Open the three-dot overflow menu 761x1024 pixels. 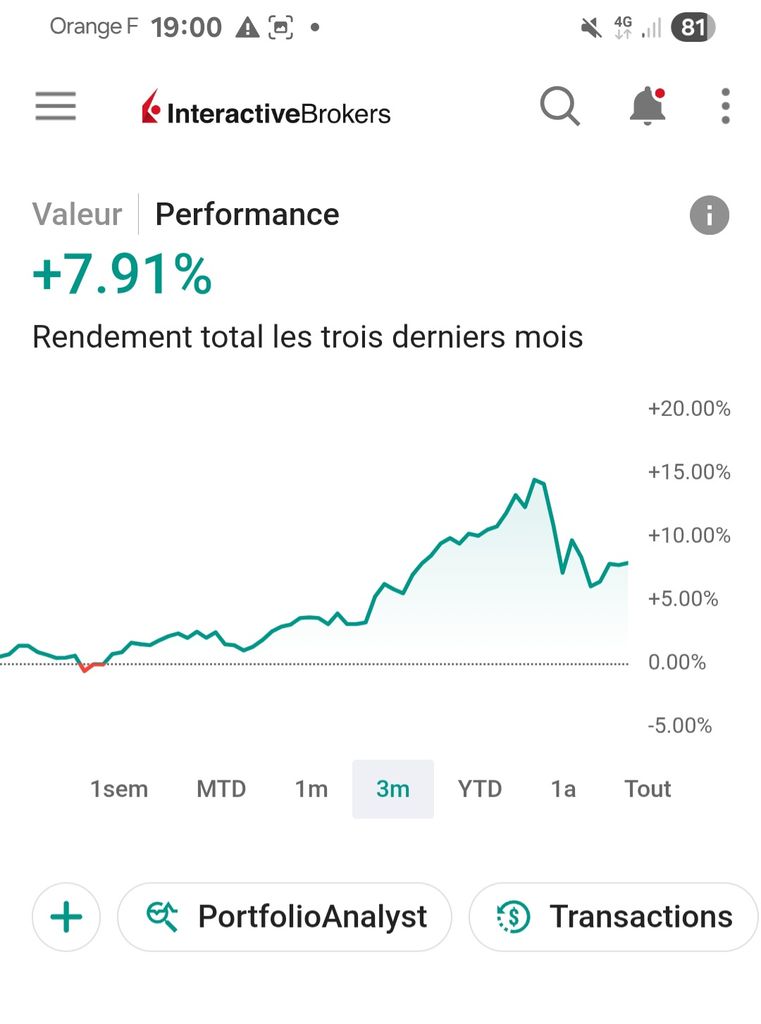(x=725, y=106)
